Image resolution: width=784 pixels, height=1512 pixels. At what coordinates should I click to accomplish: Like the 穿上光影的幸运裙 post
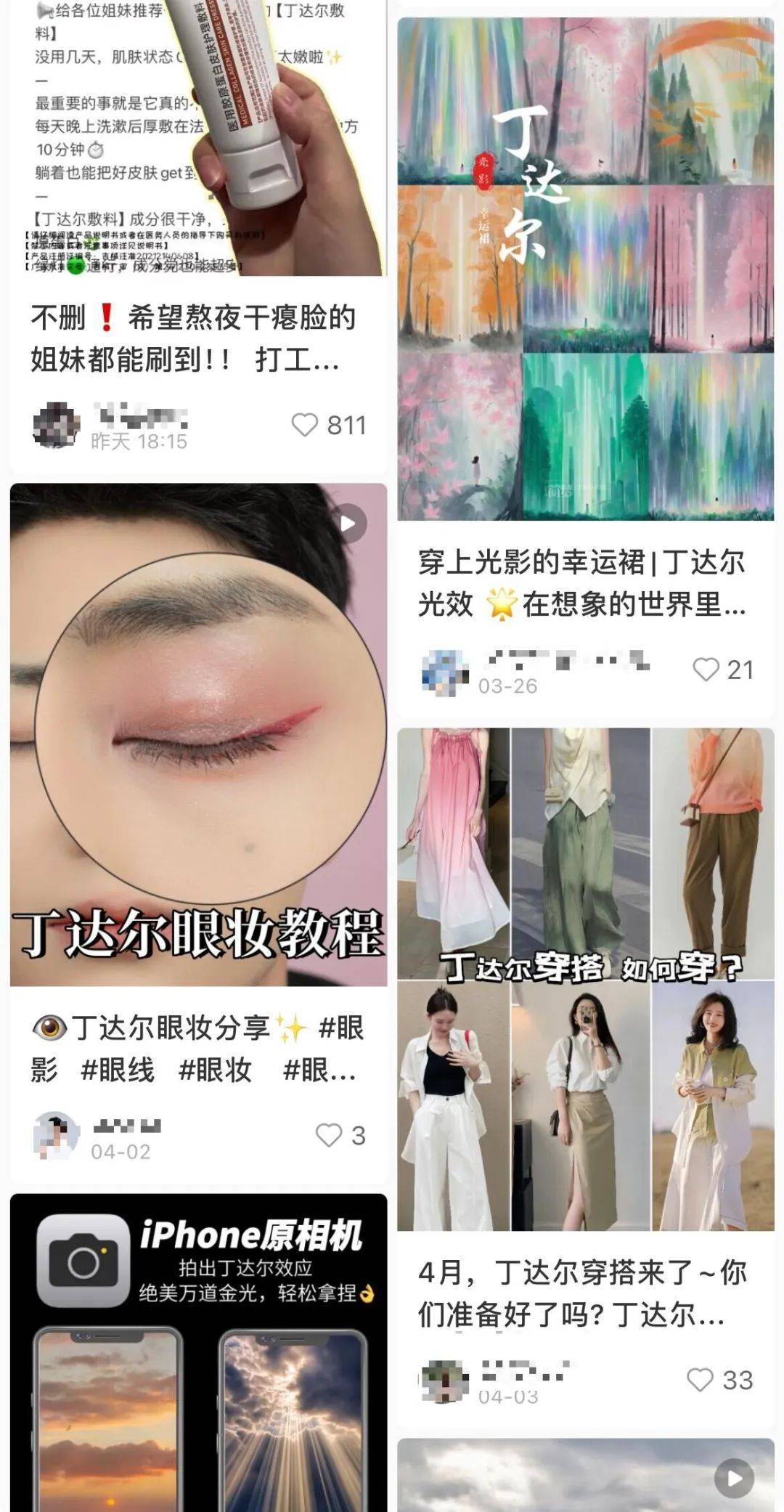(706, 669)
